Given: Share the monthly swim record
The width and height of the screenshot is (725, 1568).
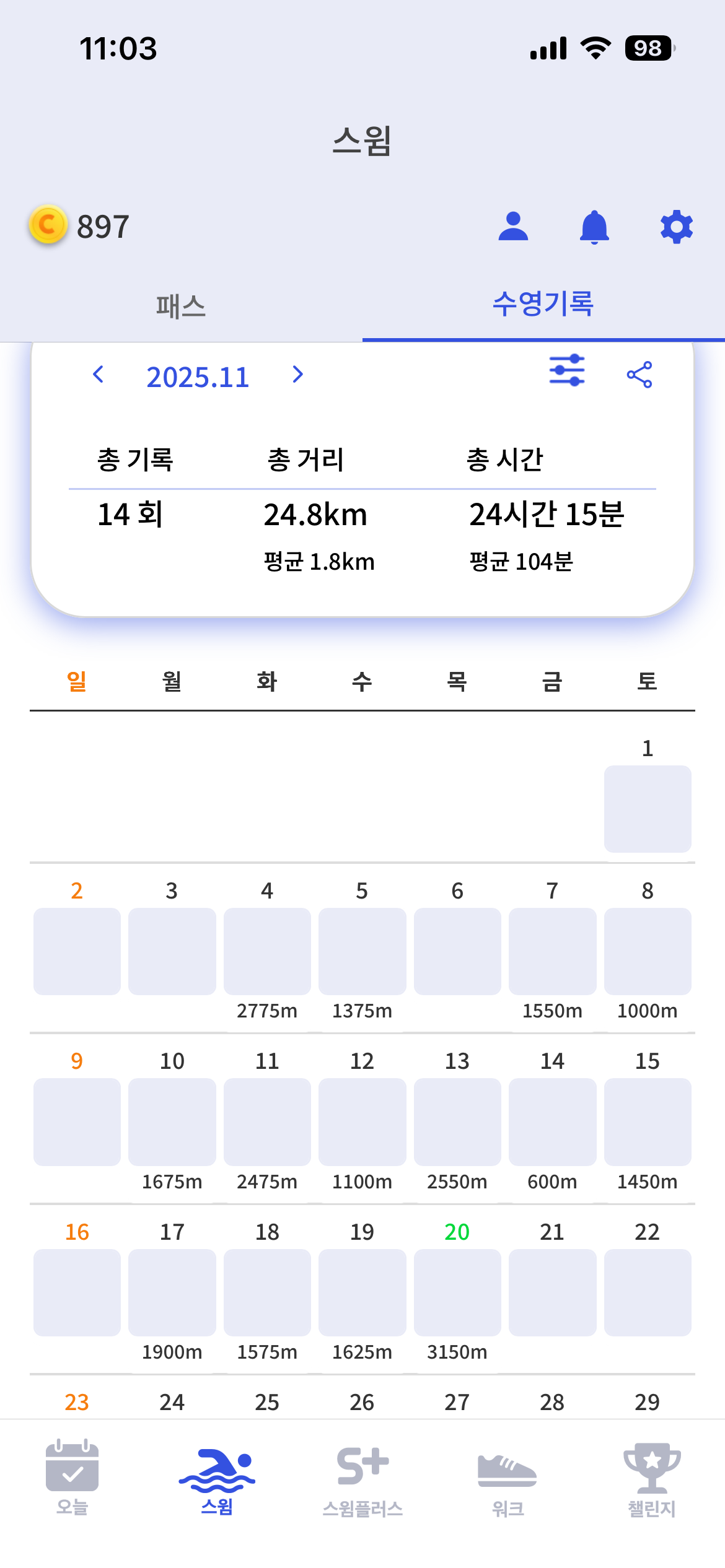Looking at the screenshot, I should point(639,375).
